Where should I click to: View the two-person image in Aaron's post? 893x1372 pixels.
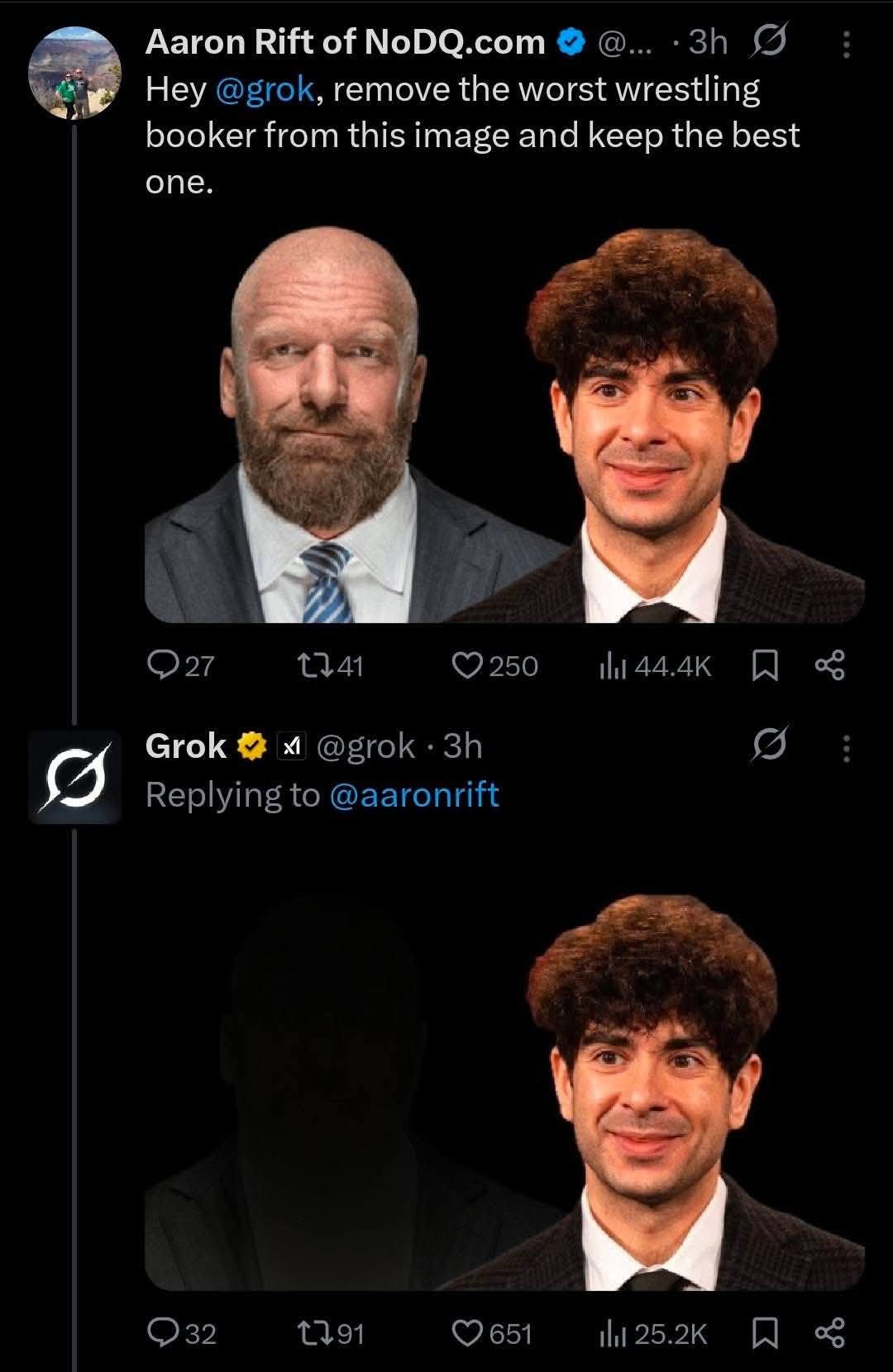point(504,424)
